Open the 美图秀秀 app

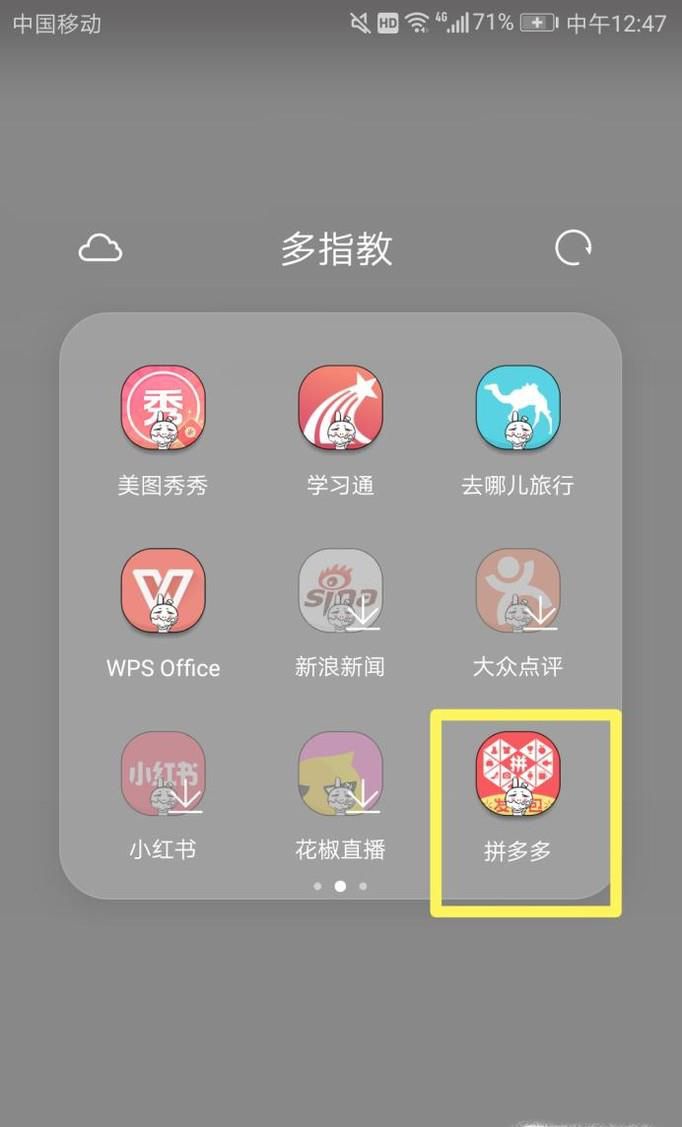pos(163,408)
